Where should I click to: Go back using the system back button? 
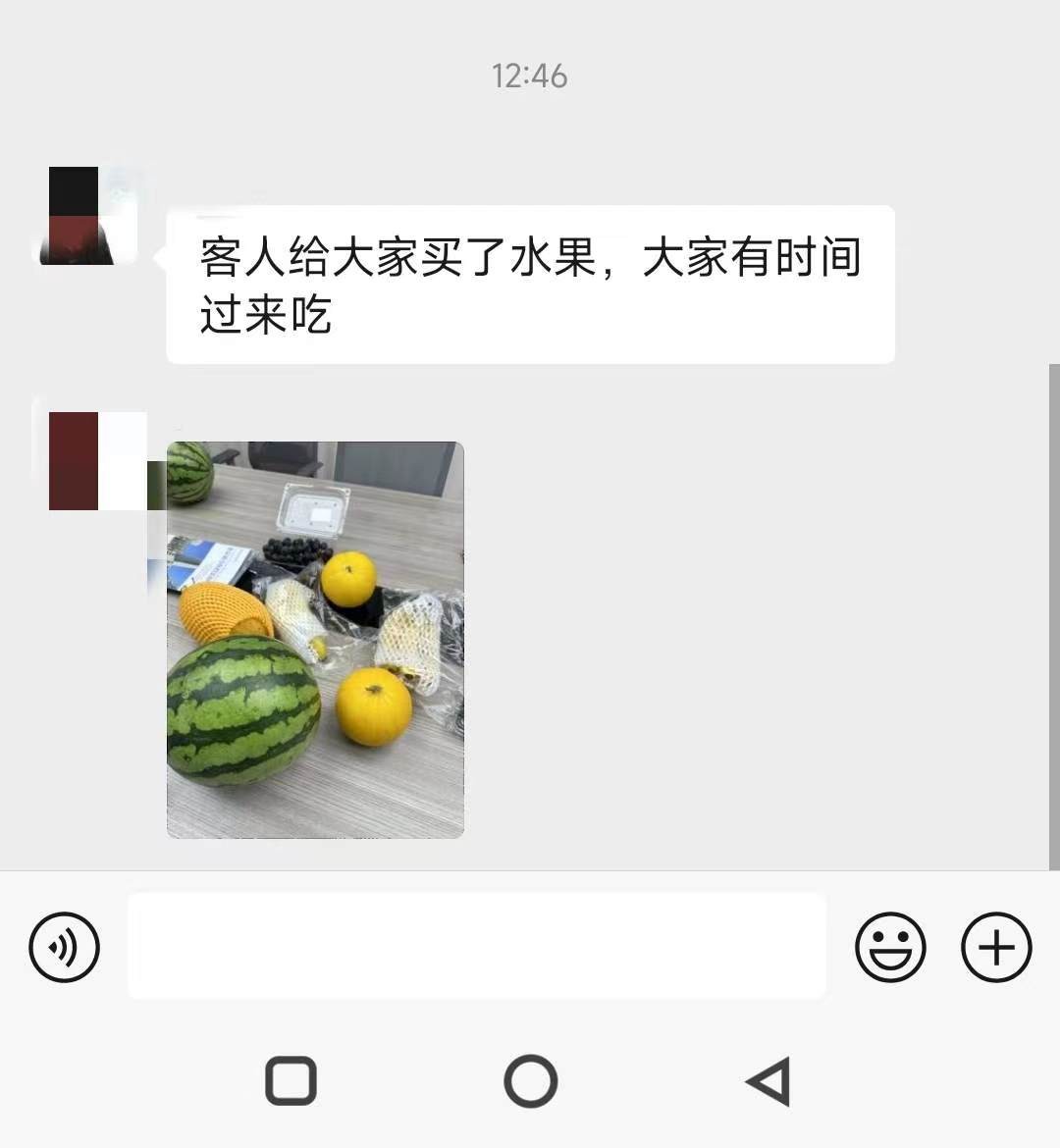tap(768, 1080)
